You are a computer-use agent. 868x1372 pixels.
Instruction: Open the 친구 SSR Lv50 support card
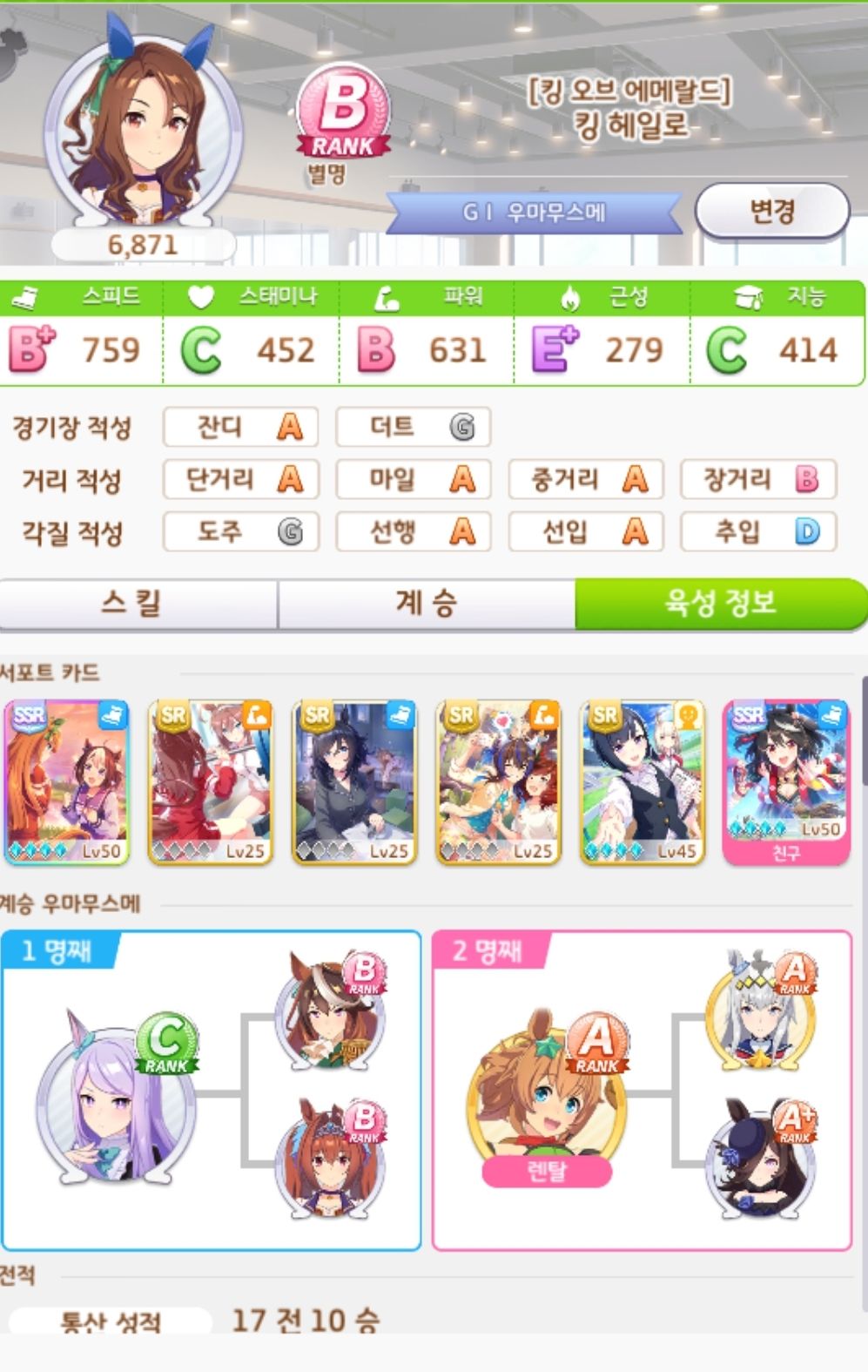pyautogui.click(x=786, y=781)
